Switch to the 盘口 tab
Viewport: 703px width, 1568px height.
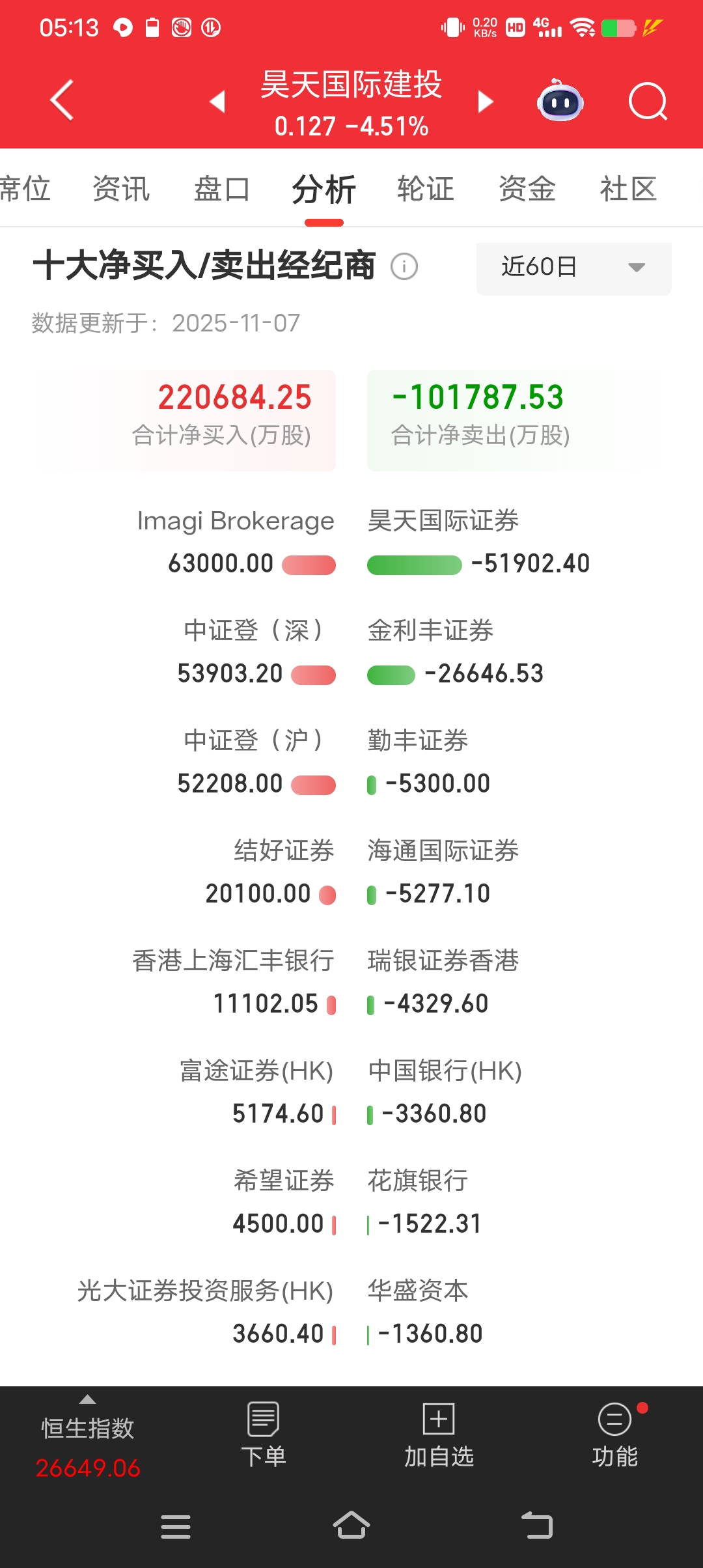(x=222, y=189)
